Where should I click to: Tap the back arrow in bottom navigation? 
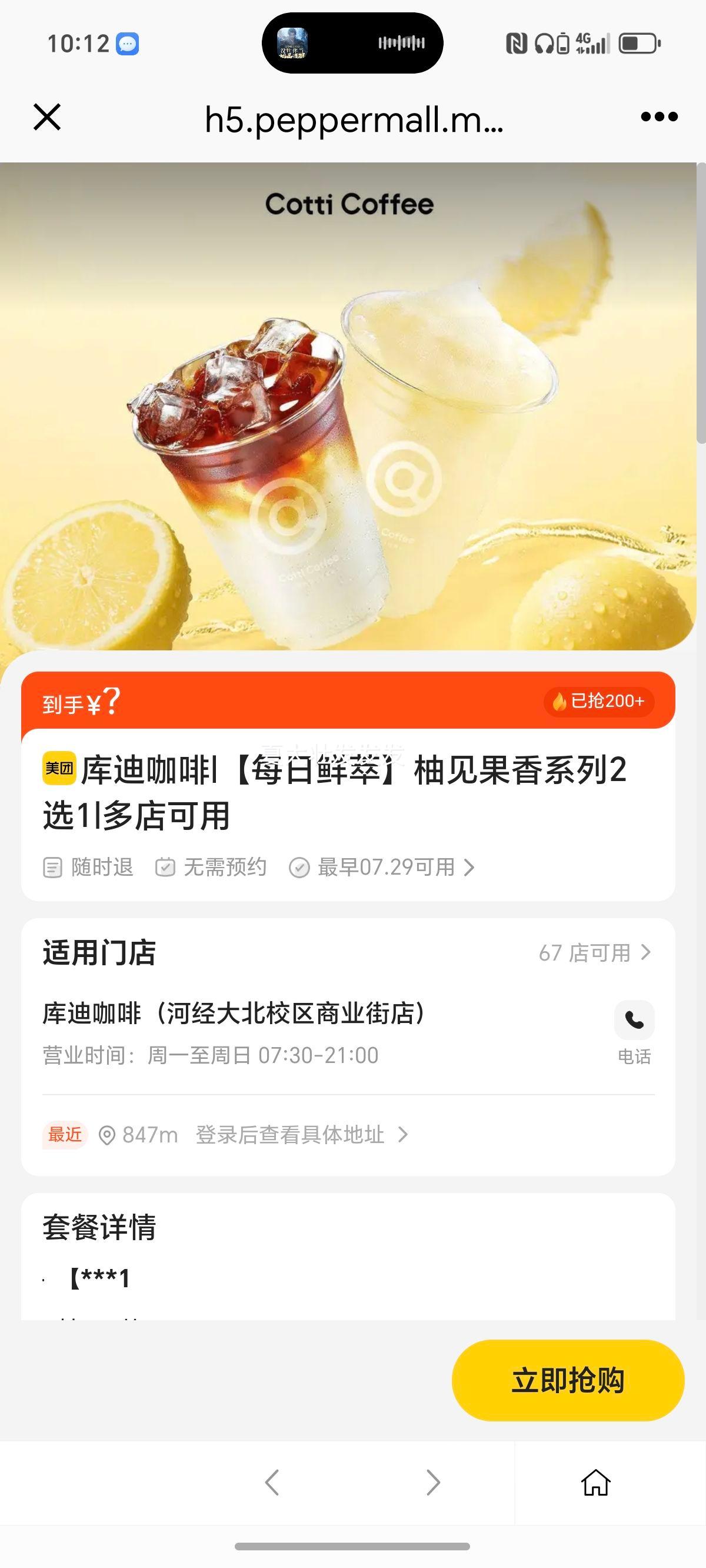pyautogui.click(x=273, y=1483)
